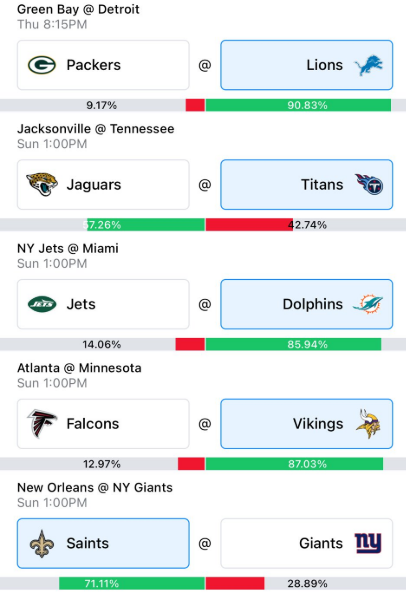The image size is (406, 592).
Task: Choose Jaguars for Jacksonville at Tennessee
Action: tap(103, 185)
